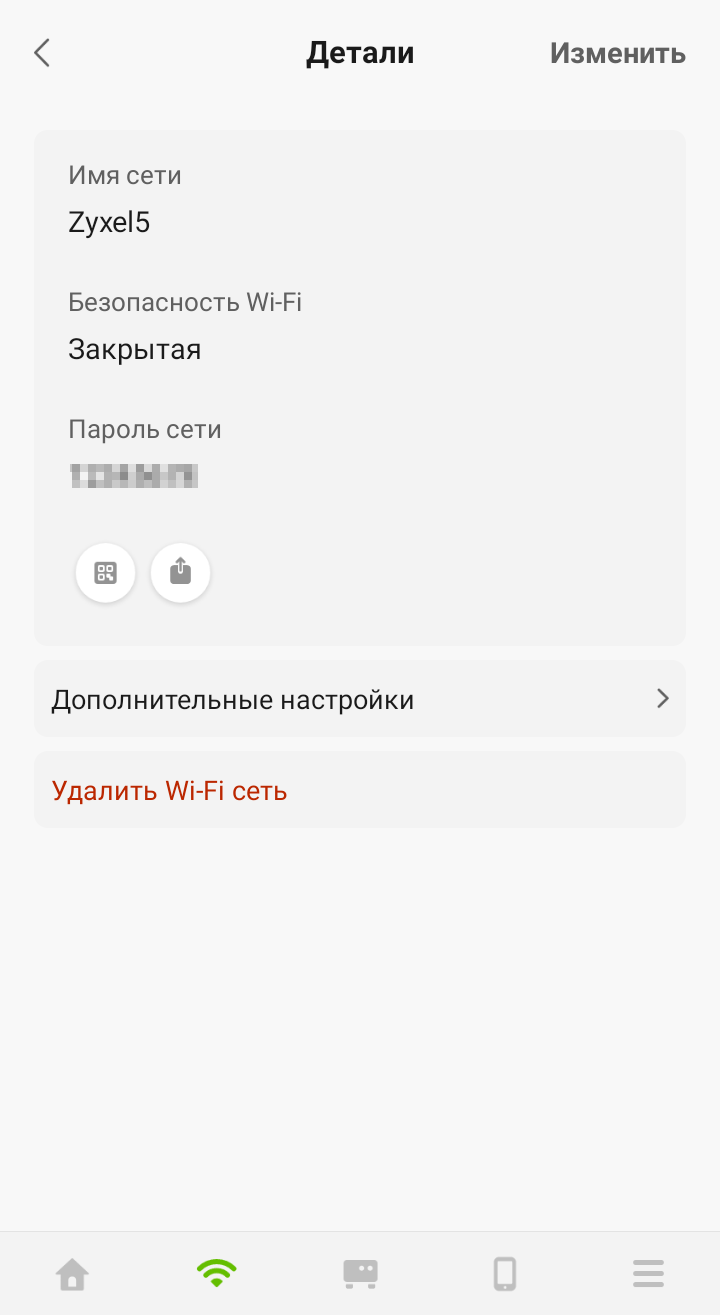Image resolution: width=720 pixels, height=1315 pixels.
Task: Open Дополнительные настройки
Action: click(360, 699)
